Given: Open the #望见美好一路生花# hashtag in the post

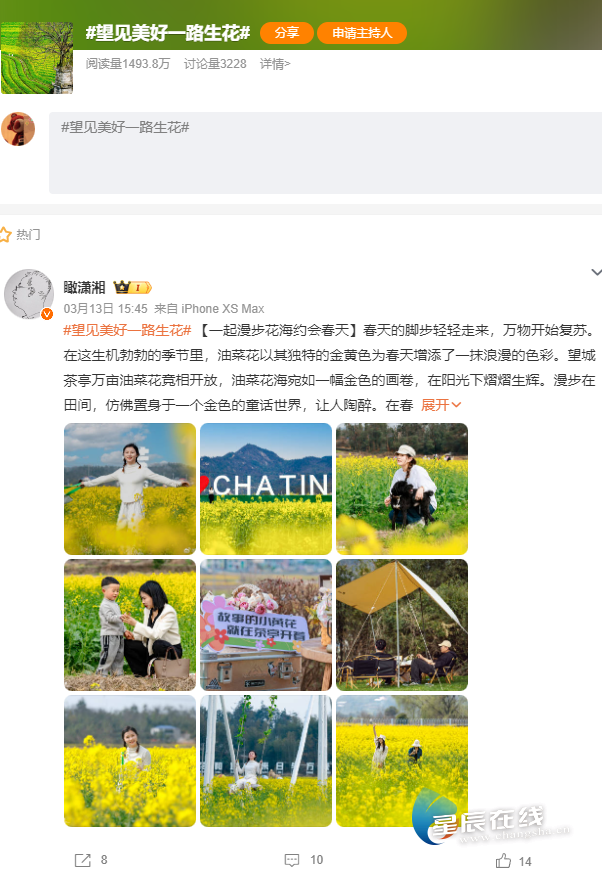Looking at the screenshot, I should click(x=127, y=330).
